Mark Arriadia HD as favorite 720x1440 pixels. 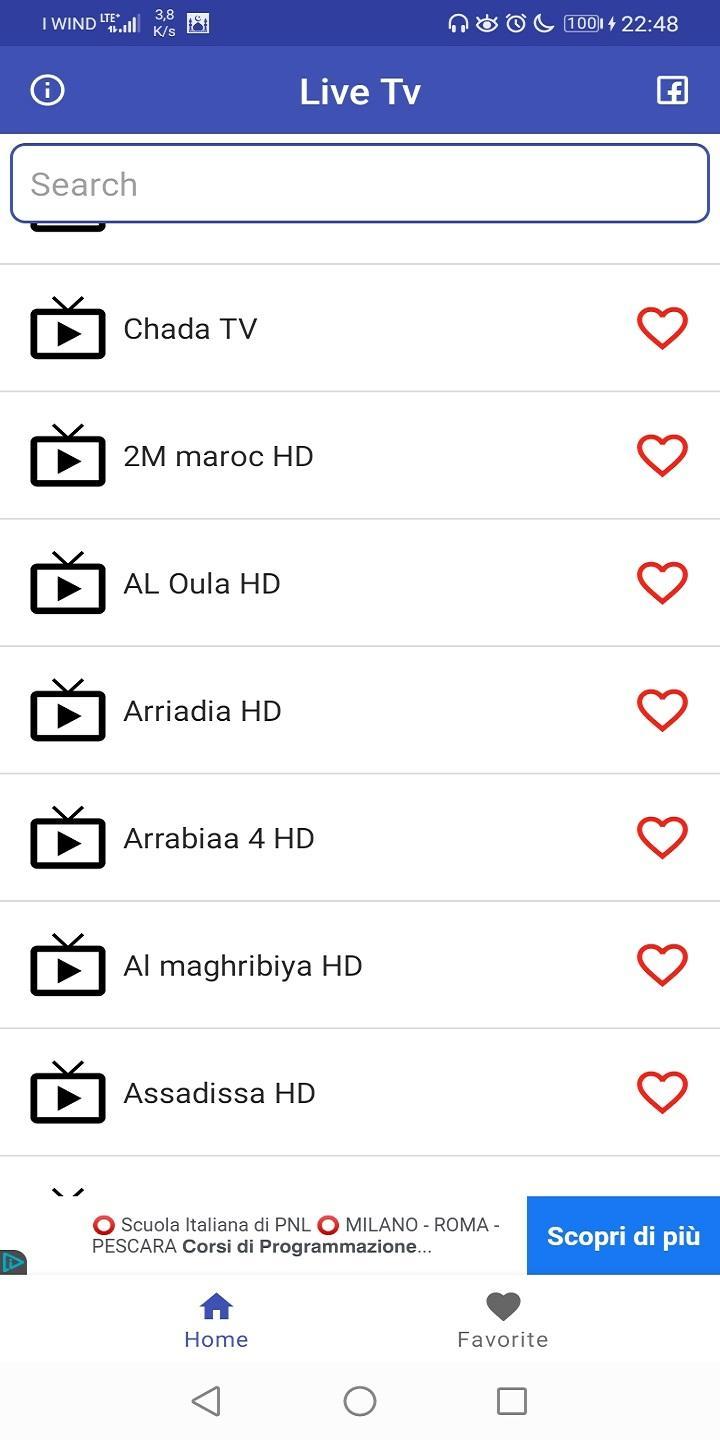pos(662,710)
